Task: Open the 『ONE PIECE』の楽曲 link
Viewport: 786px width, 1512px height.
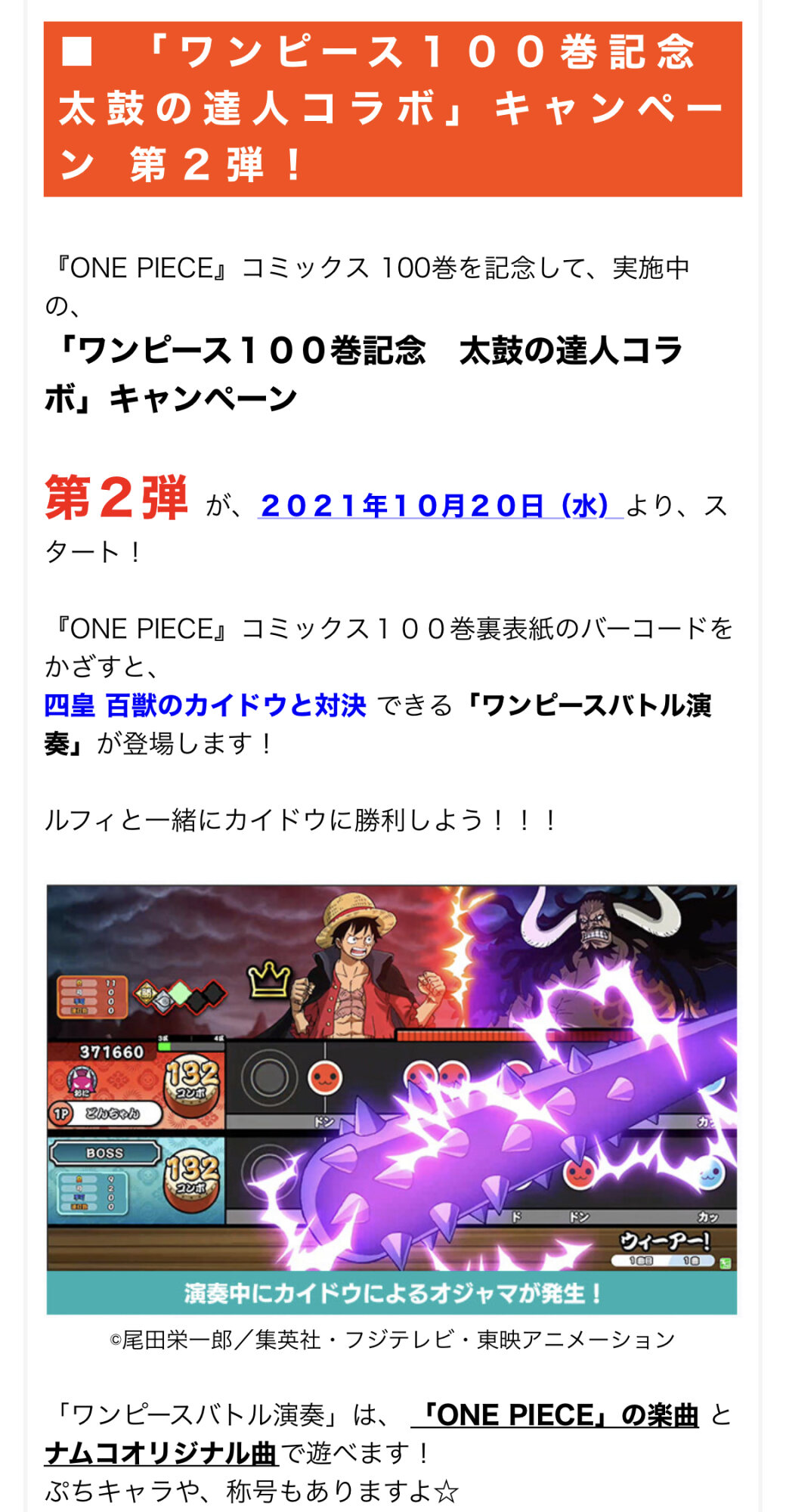Action: point(555,1415)
